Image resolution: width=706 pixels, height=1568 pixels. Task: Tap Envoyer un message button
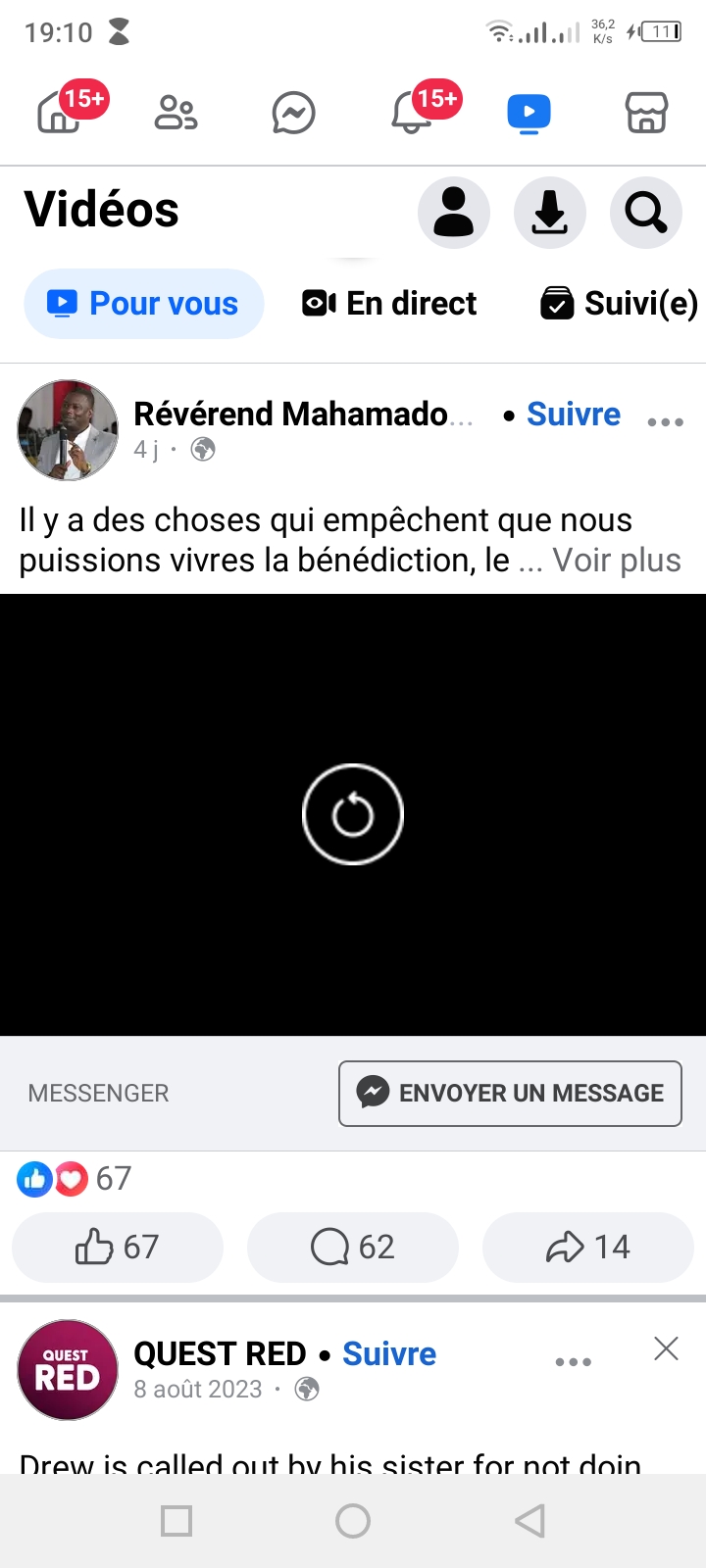[510, 1093]
